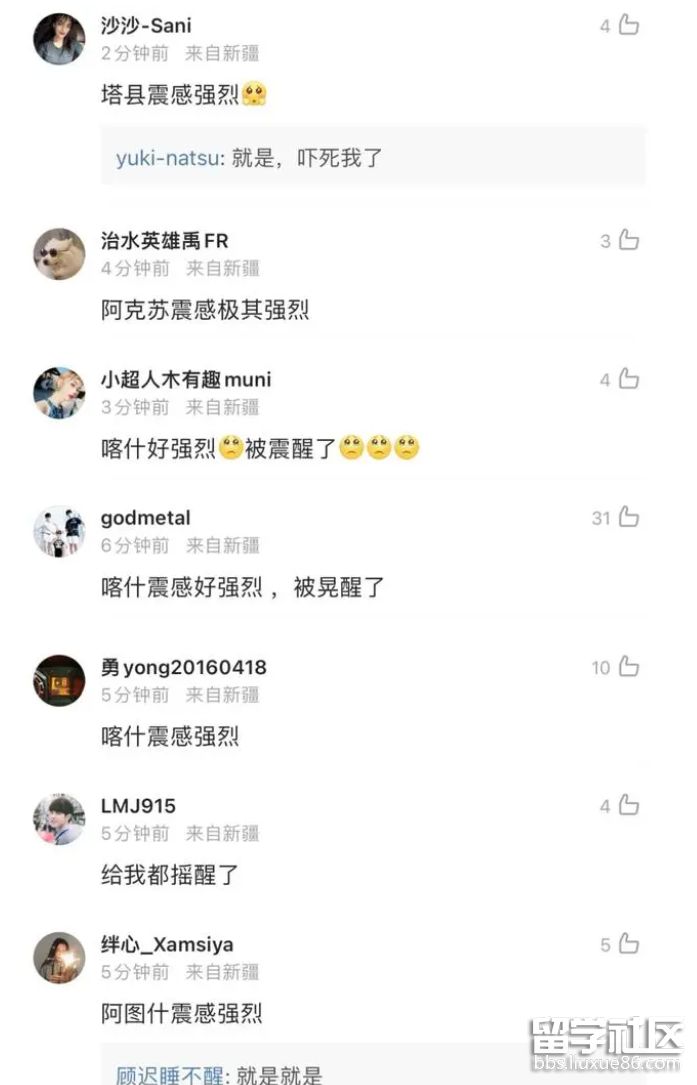The image size is (697, 1085).
Task: View 绊心_Xamsiya's avatar
Action: click(x=59, y=958)
